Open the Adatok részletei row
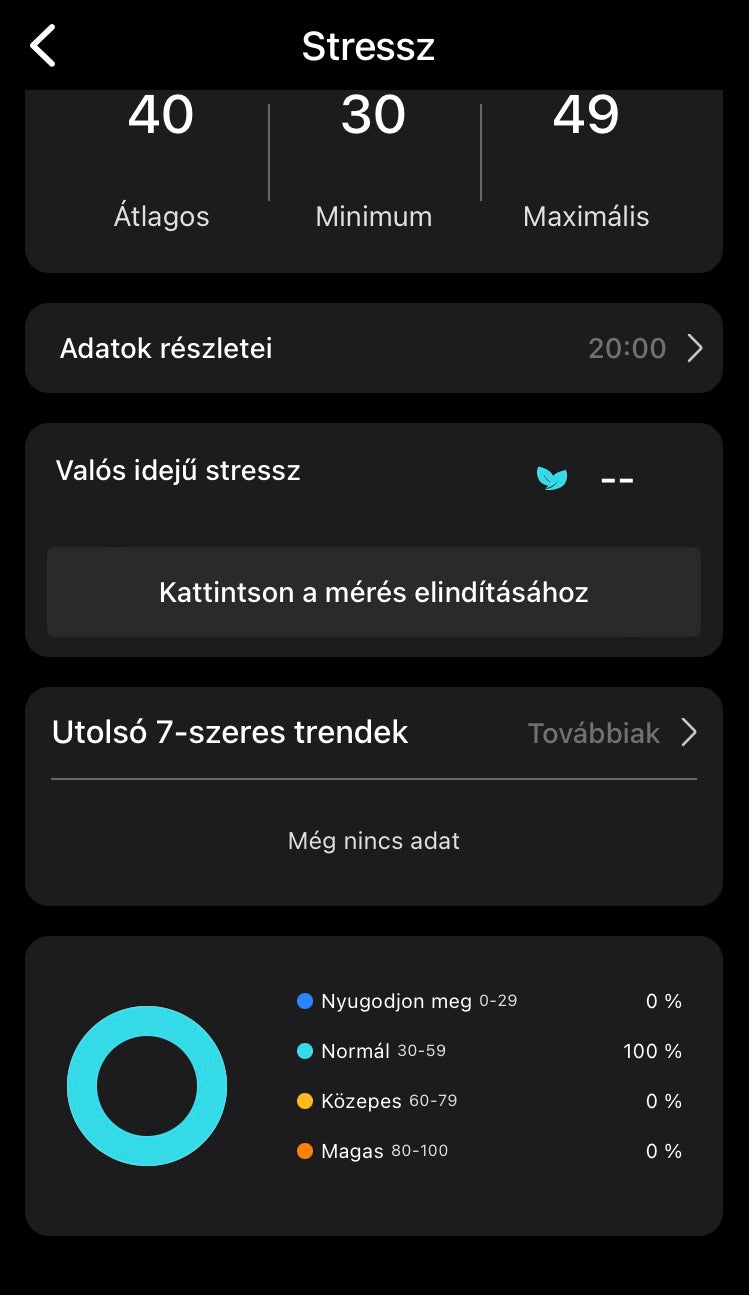 click(x=373, y=348)
